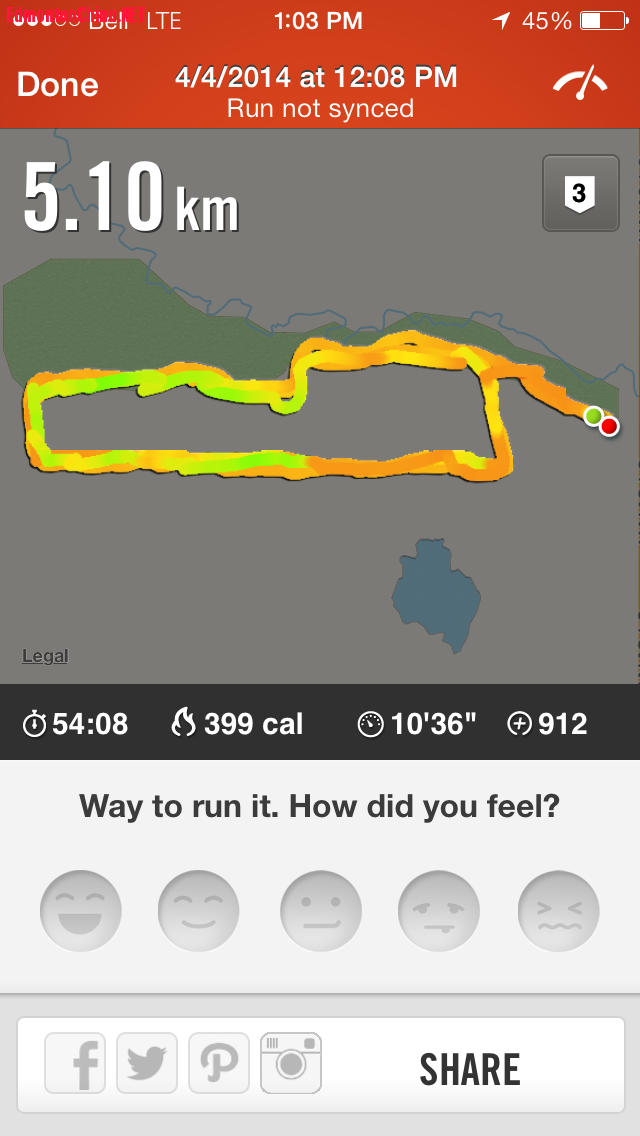Select the smiling face rating
Viewport: 640px width, 1136px height.
198,911
